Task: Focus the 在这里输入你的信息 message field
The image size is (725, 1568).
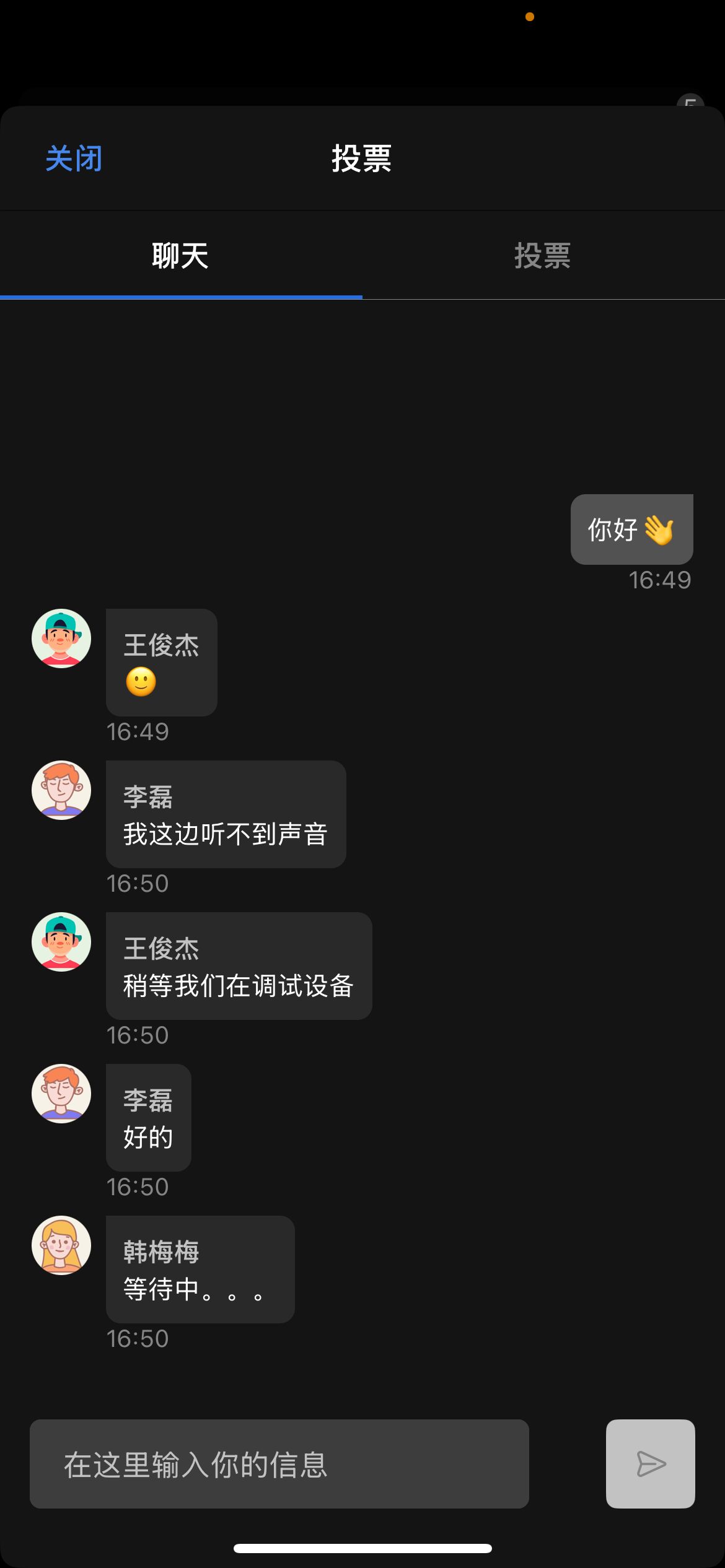Action: pos(279,1464)
